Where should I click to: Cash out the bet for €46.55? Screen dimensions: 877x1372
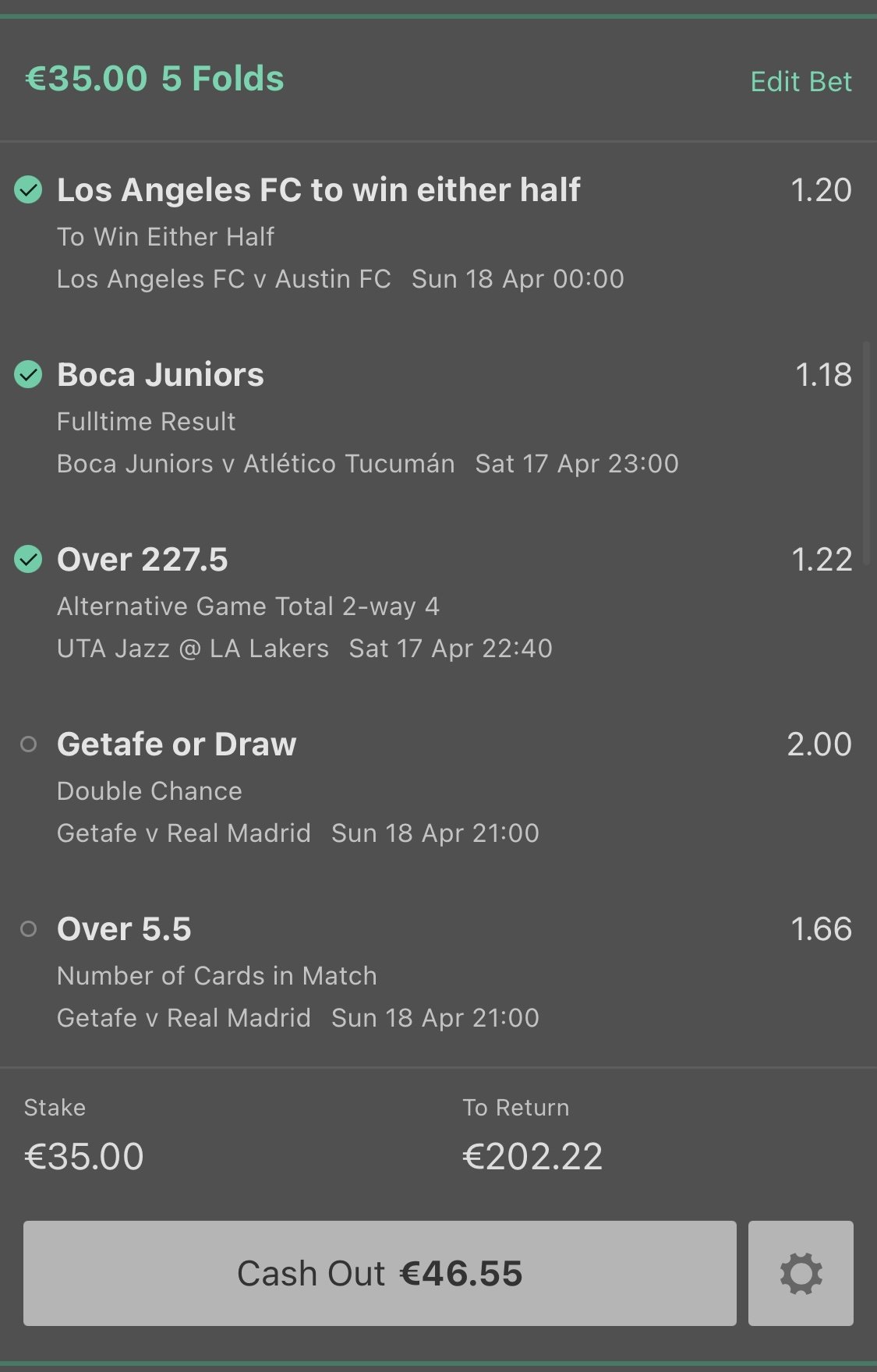point(380,1273)
